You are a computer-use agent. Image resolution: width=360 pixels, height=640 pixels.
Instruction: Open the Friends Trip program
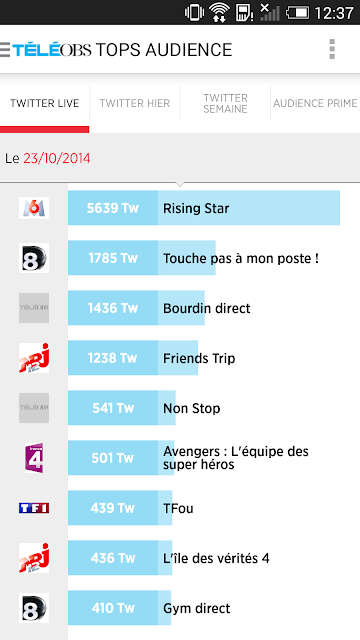pos(180,358)
